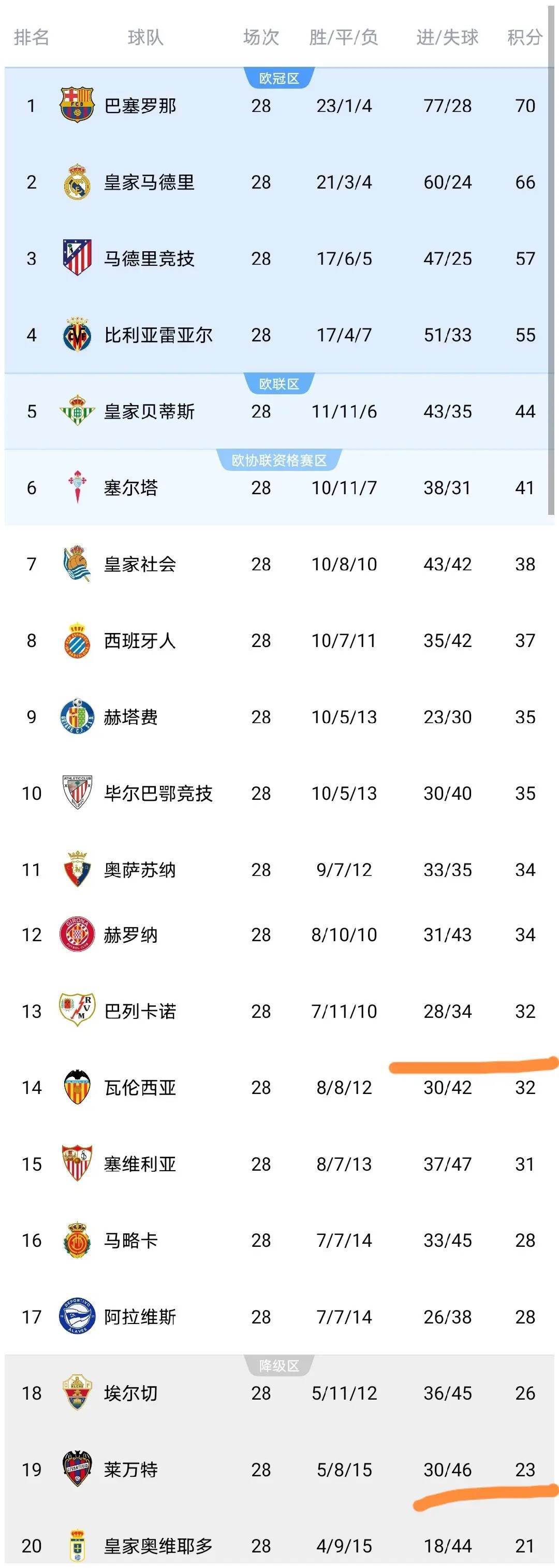Open the 西班牙人 team row
This screenshot has height=1568, width=559.
tap(279, 640)
